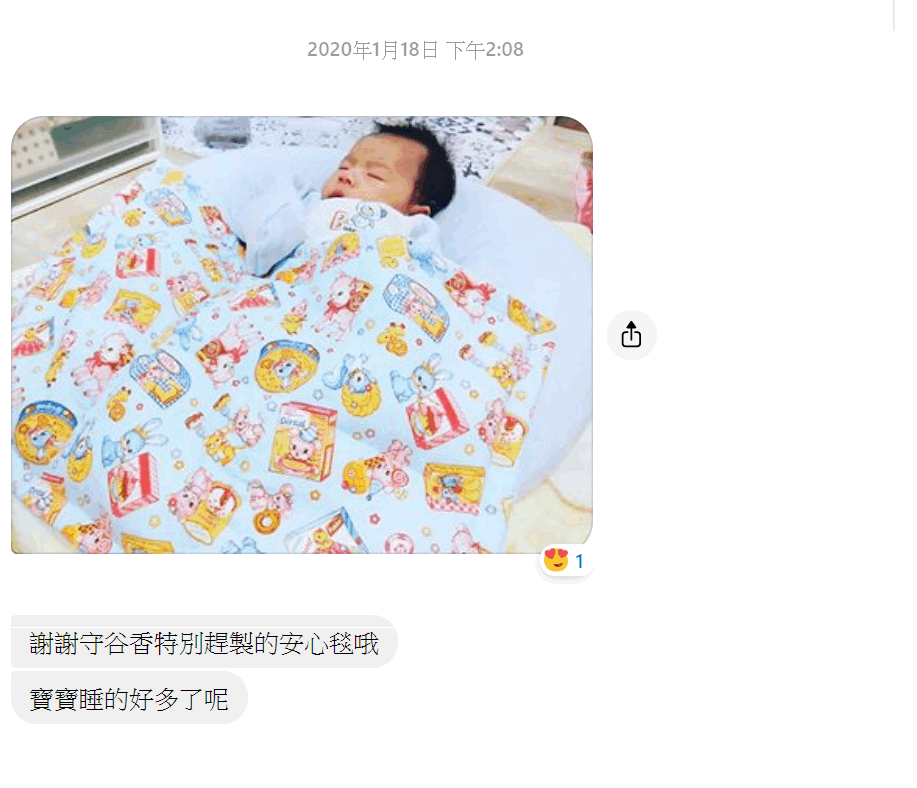View the heart-eyes reaction on the photo
The width and height of the screenshot is (917, 788).
coord(565,561)
